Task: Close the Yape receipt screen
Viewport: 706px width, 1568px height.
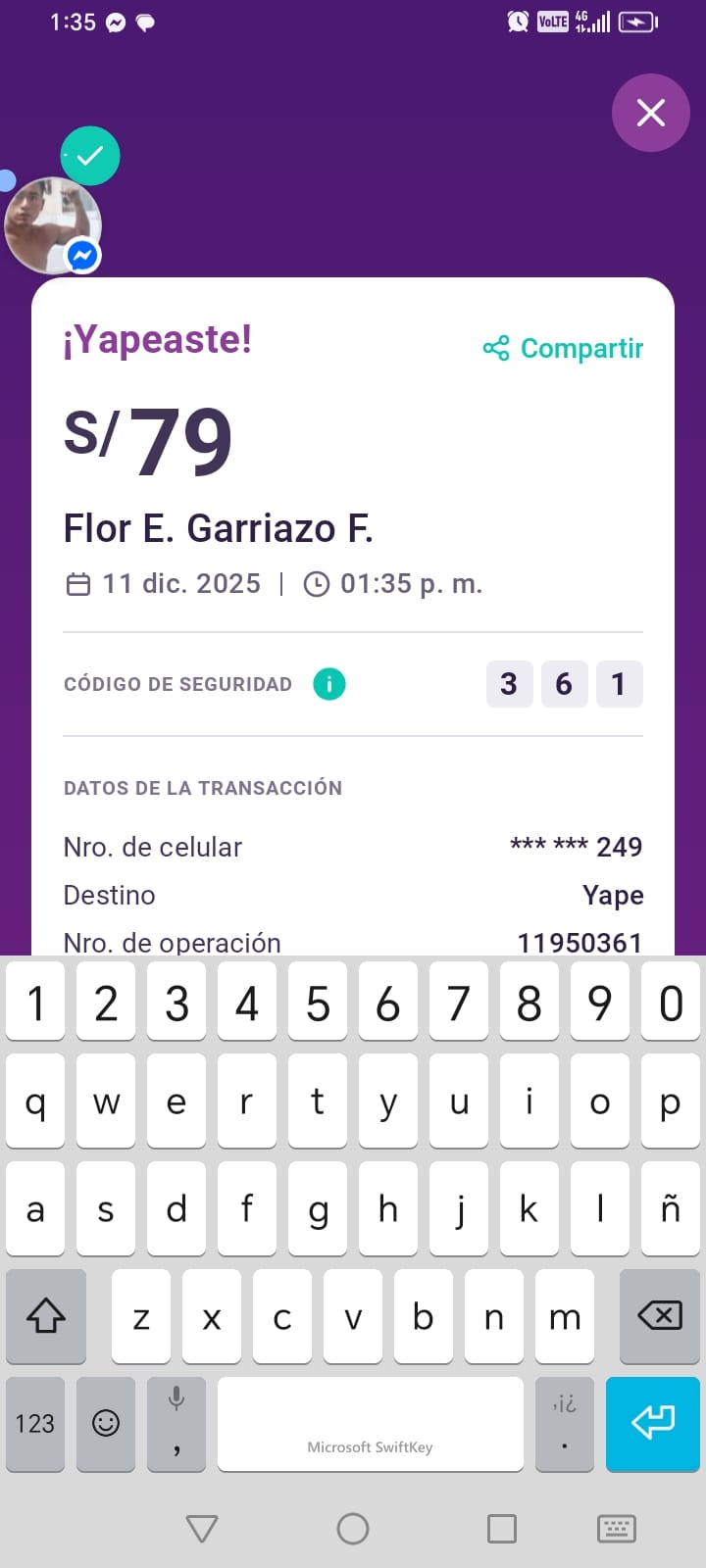Action: (x=651, y=113)
